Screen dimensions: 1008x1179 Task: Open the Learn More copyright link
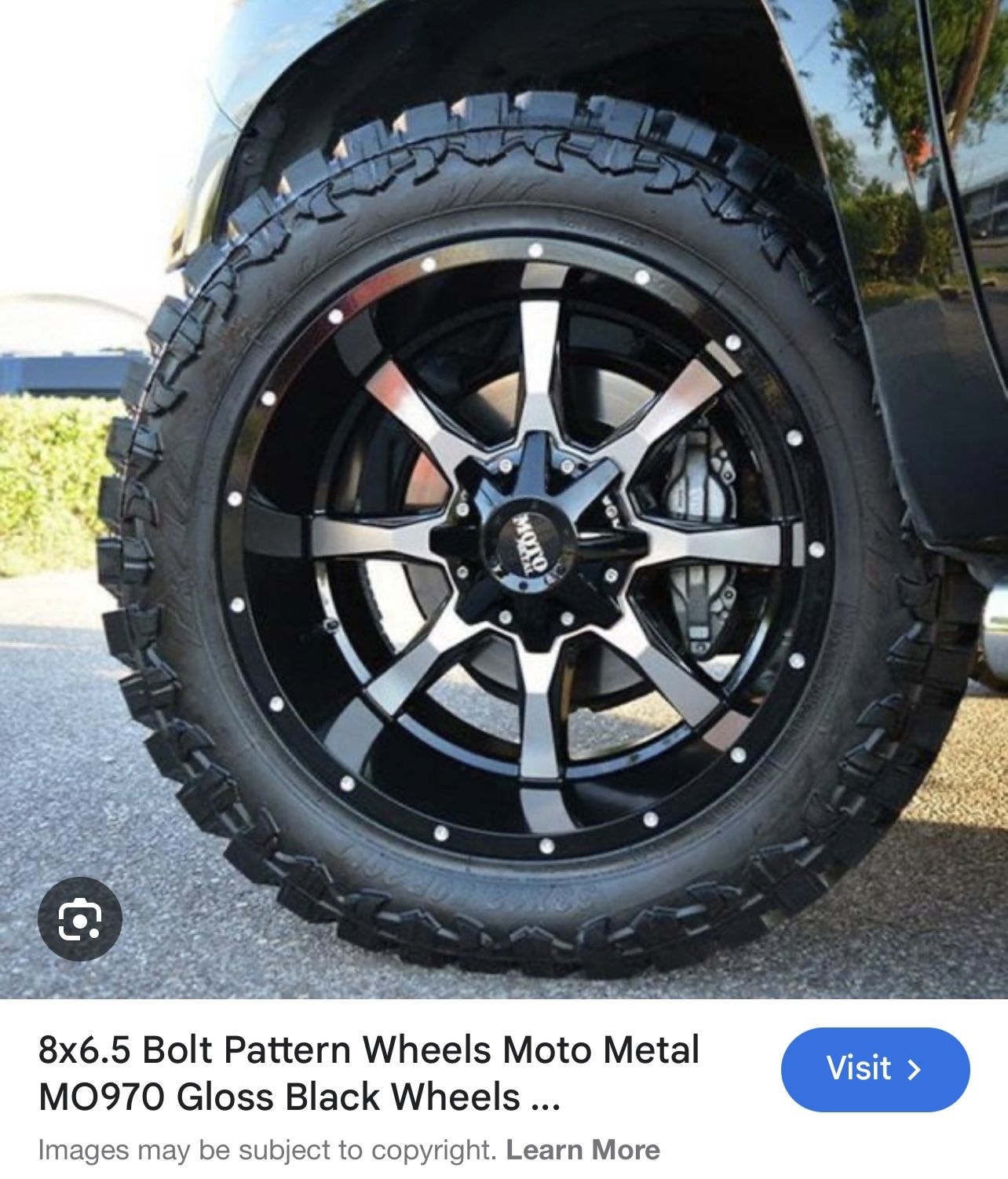pos(583,1150)
